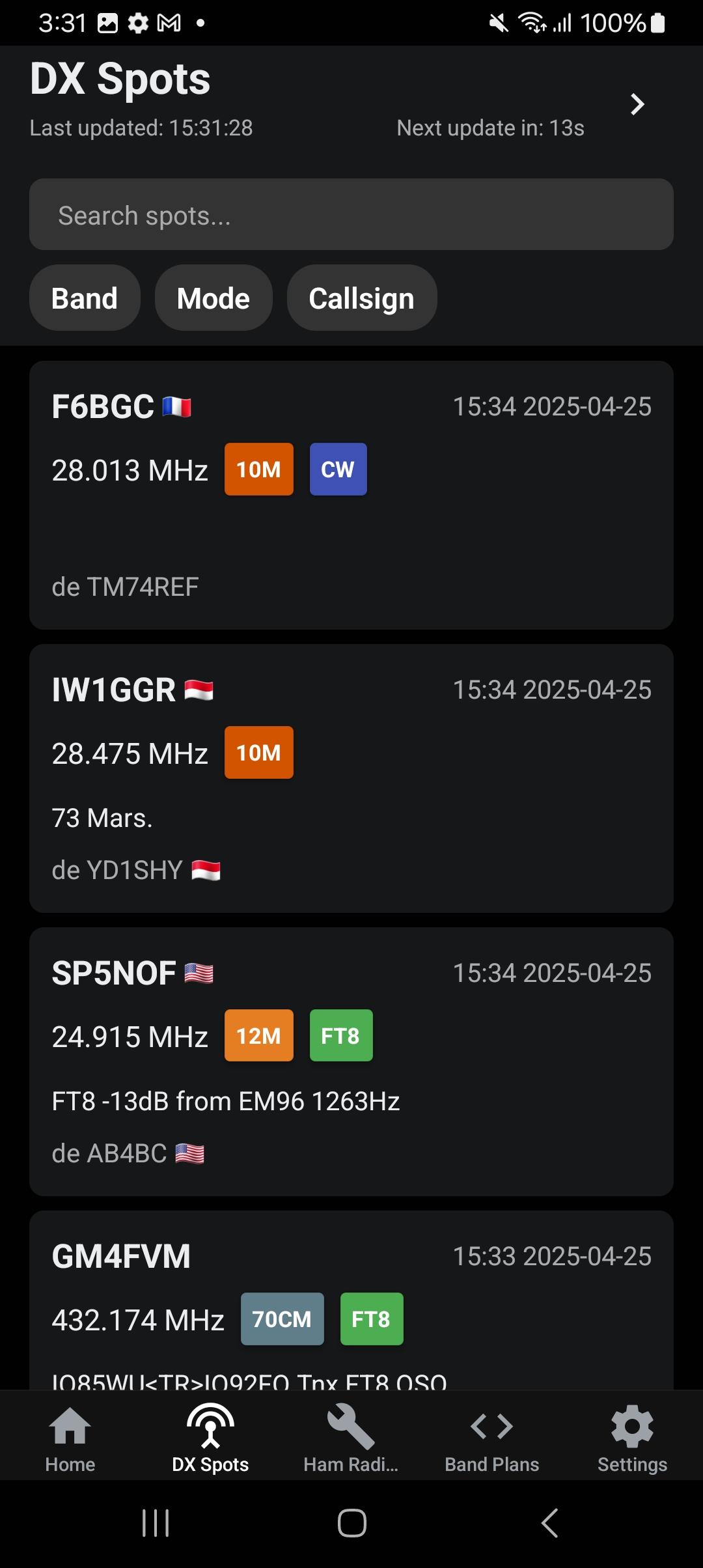The image size is (703, 1568).
Task: Tap the chevron arrow next to update timer
Action: coord(637,104)
